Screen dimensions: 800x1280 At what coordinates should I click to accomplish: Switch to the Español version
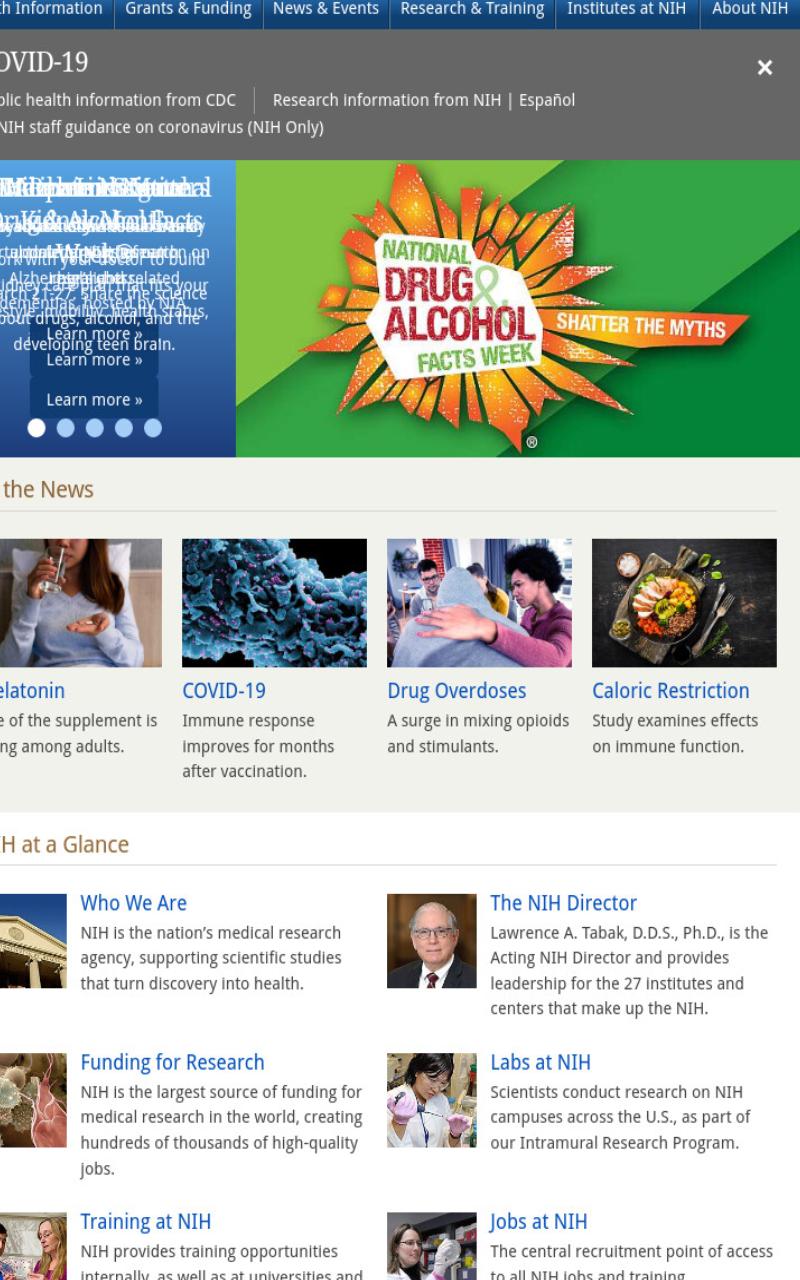tap(547, 100)
